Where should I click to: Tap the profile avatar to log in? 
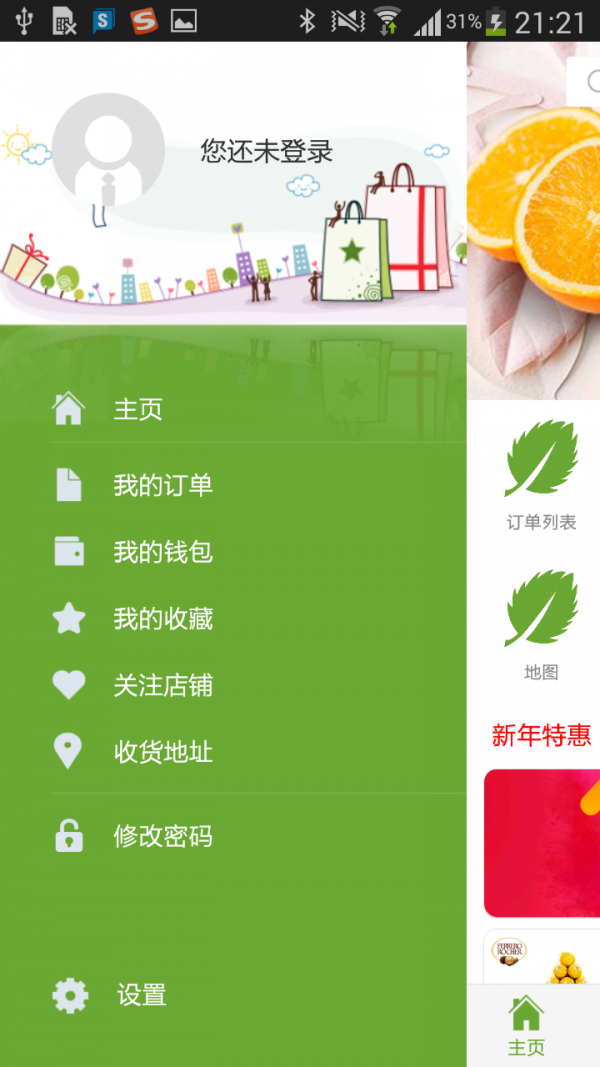[108, 150]
